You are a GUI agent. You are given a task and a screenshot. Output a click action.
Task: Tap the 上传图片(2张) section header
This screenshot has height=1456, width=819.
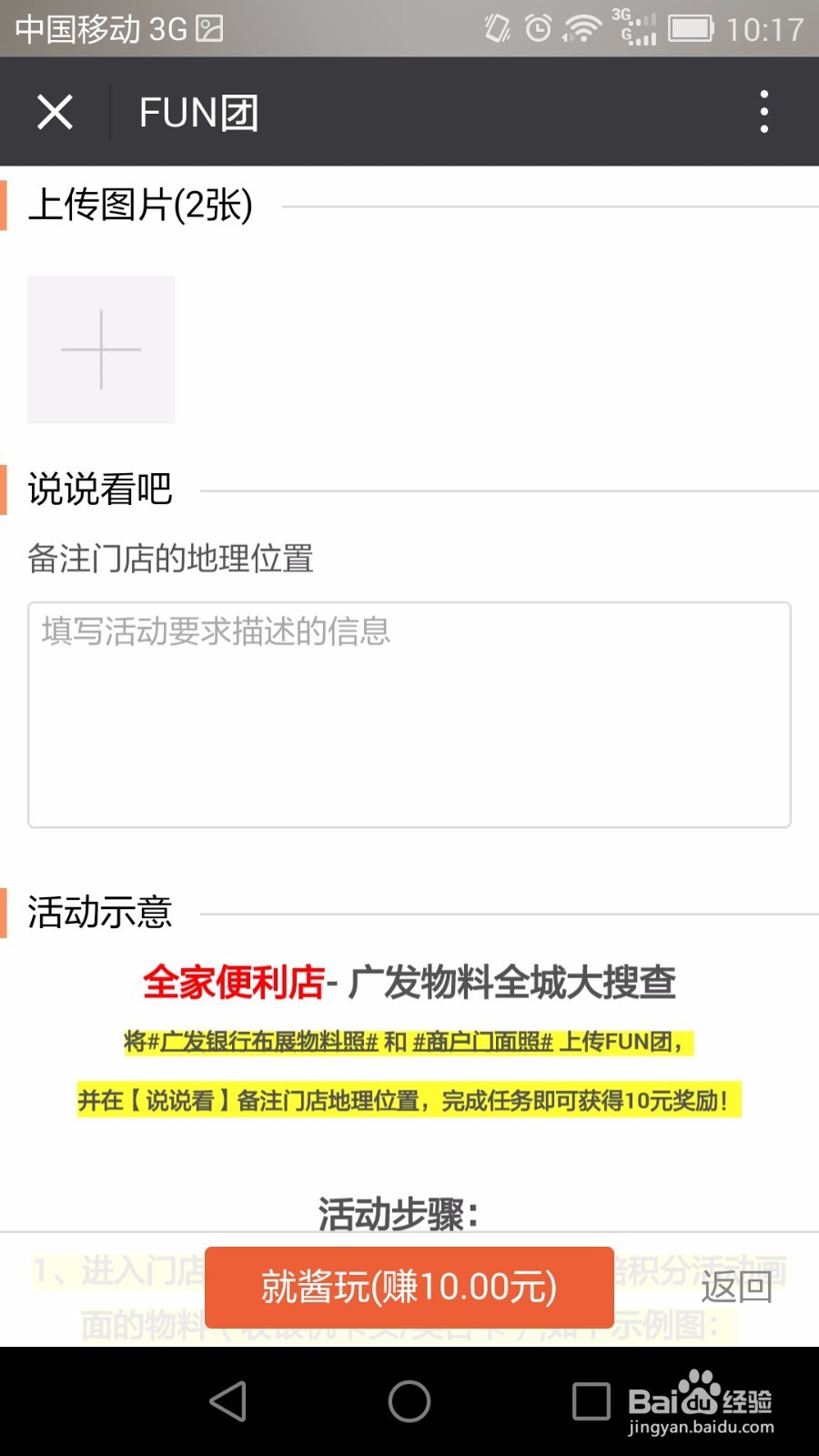tap(141, 206)
